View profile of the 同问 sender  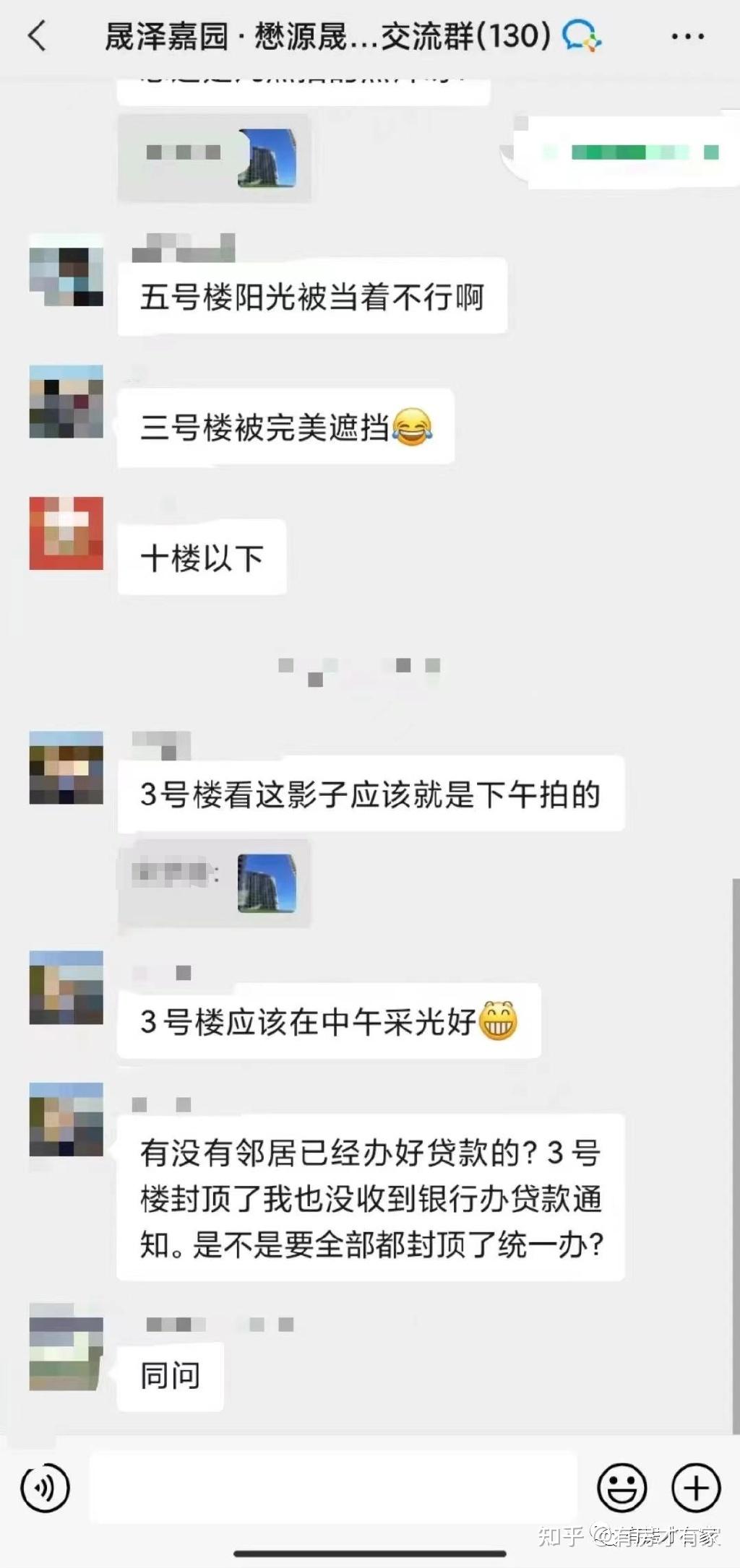click(66, 1347)
